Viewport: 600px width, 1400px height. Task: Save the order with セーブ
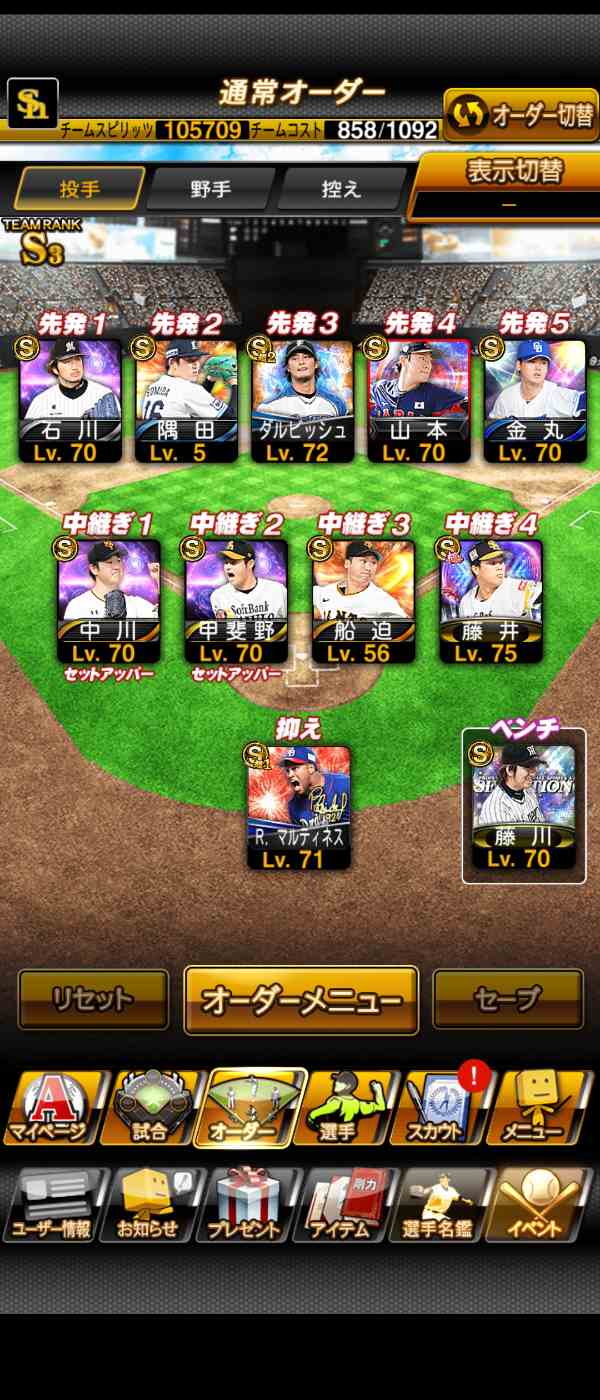[x=508, y=998]
